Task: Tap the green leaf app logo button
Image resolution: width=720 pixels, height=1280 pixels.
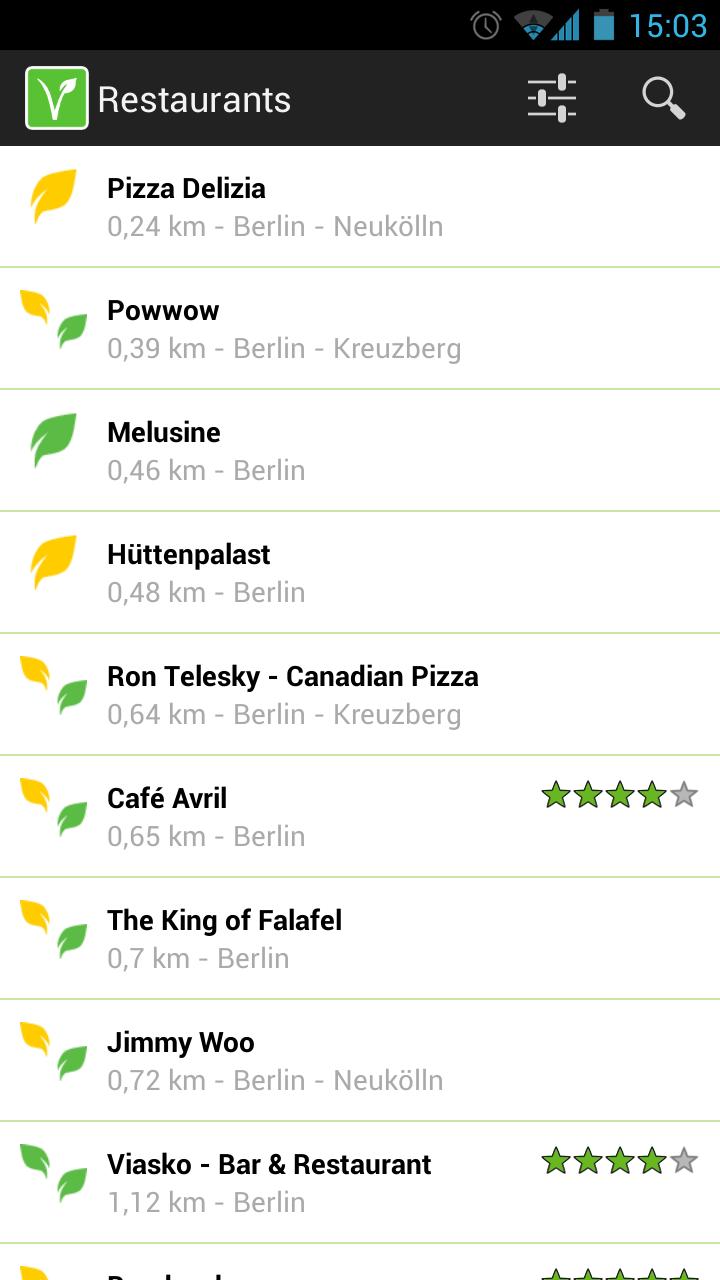Action: tap(57, 98)
